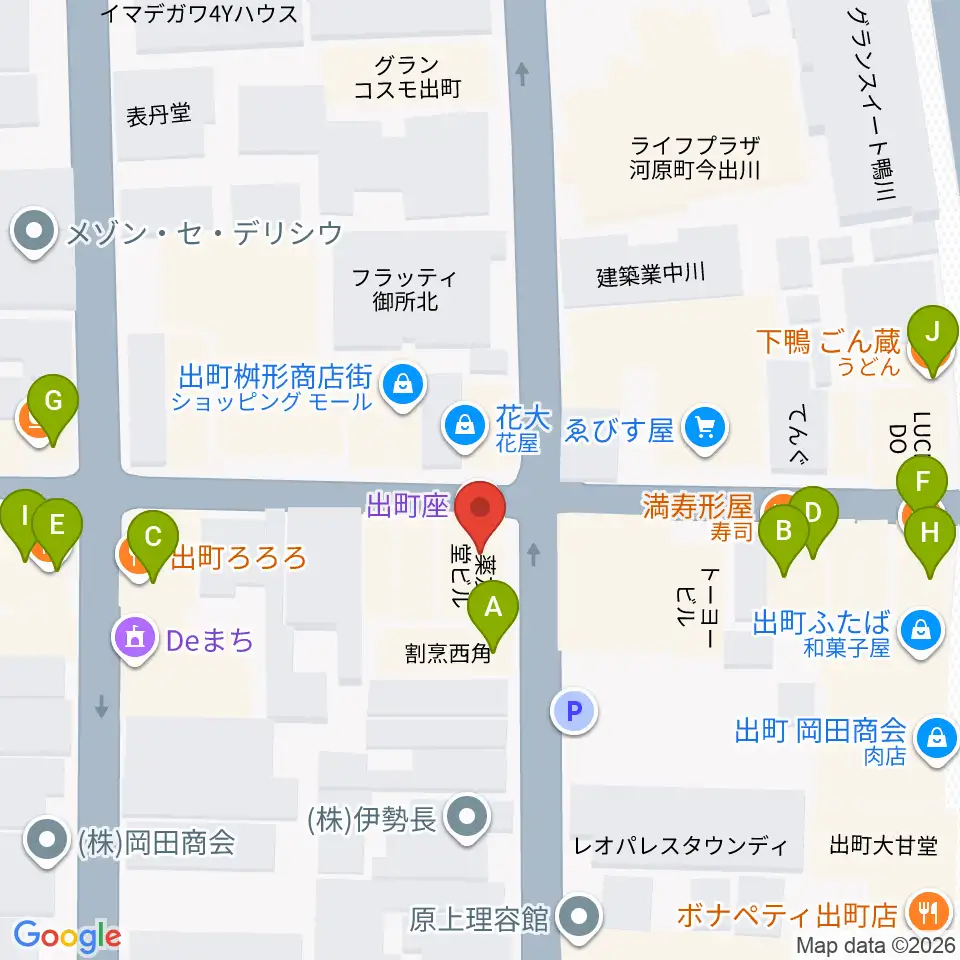This screenshot has width=960, height=960.
Task: Tap the Google logo
Action: pyautogui.click(x=67, y=937)
